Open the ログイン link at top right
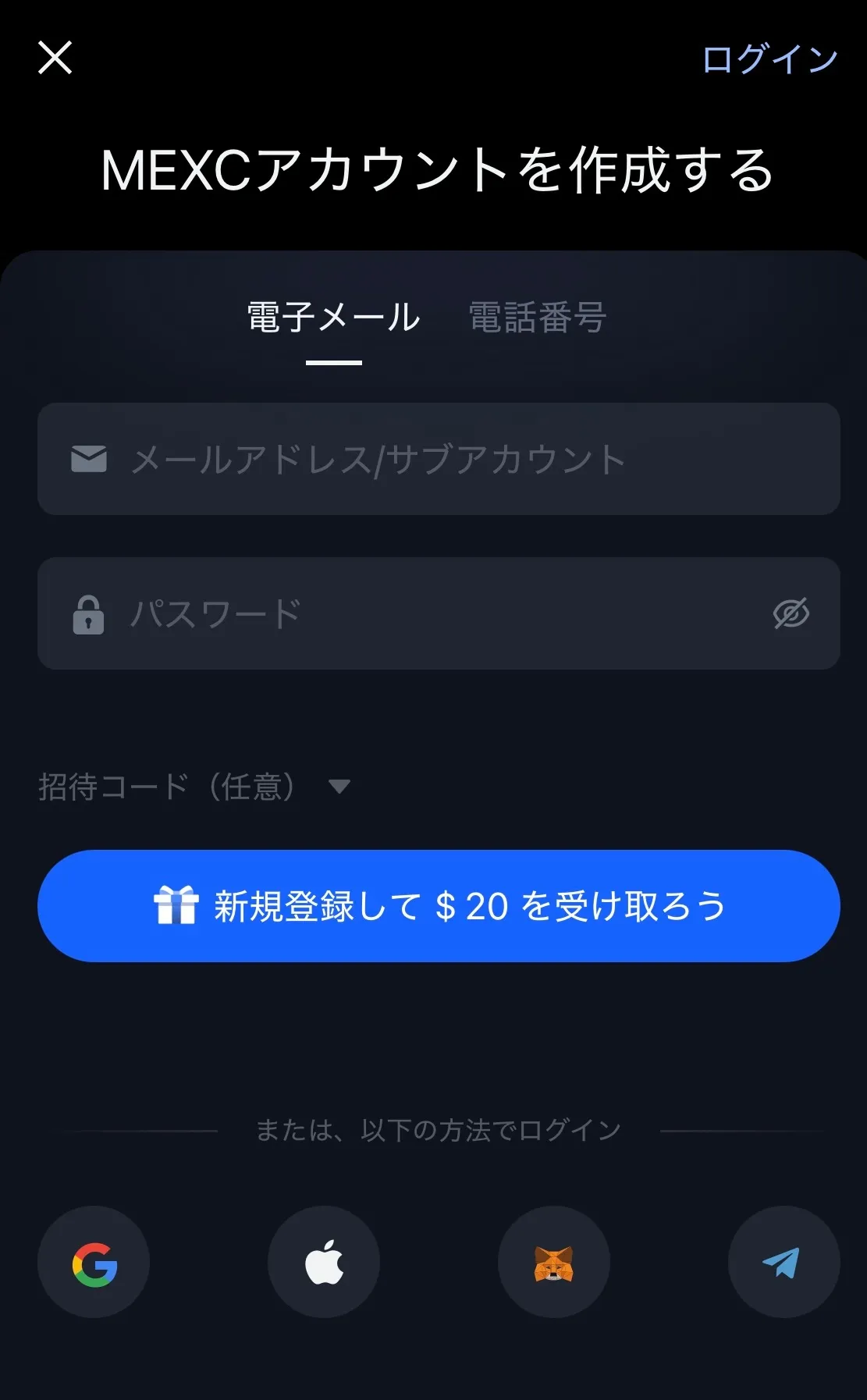 [768, 59]
